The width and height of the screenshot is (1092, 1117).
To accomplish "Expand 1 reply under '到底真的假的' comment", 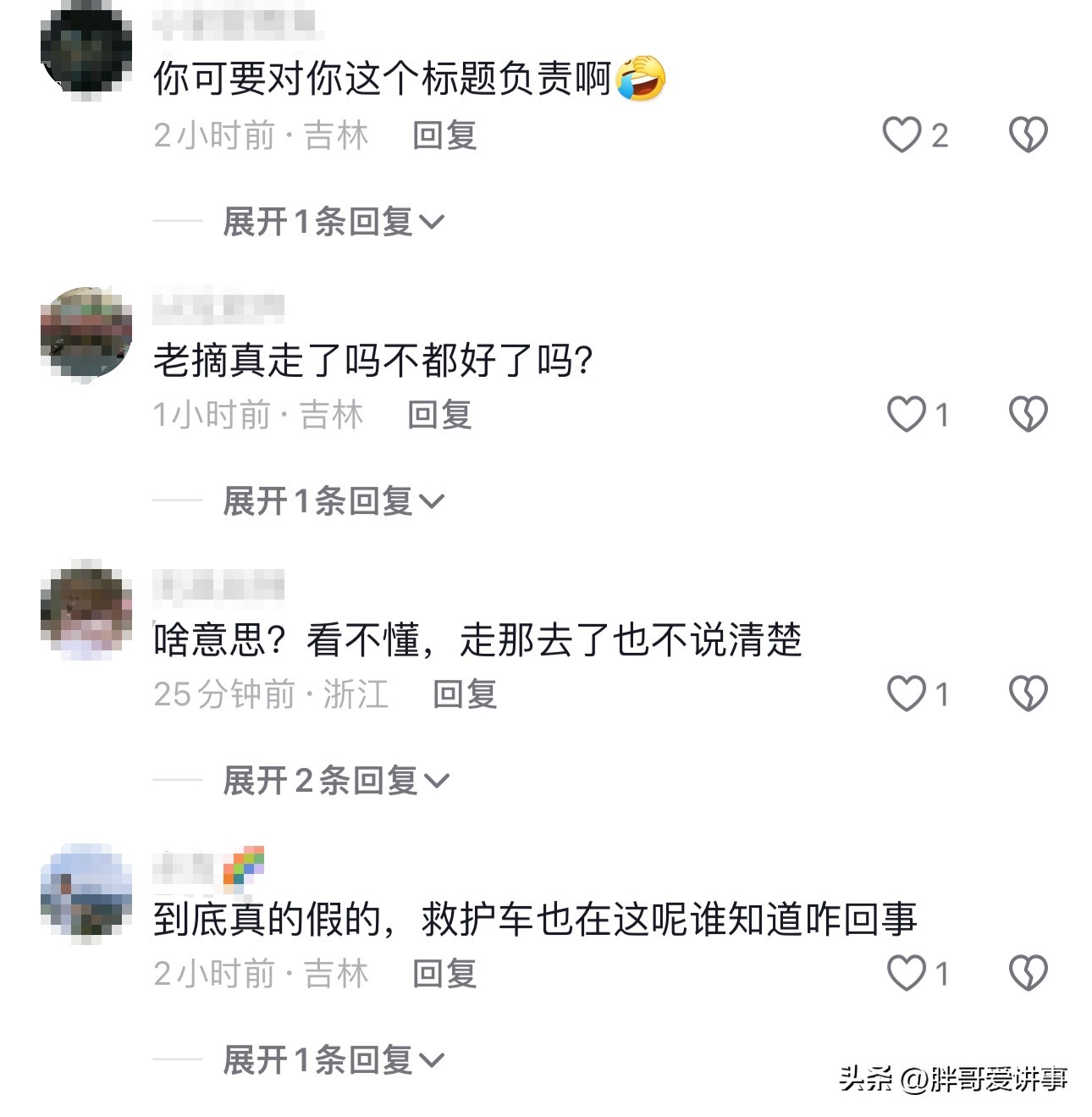I will (x=333, y=1060).
